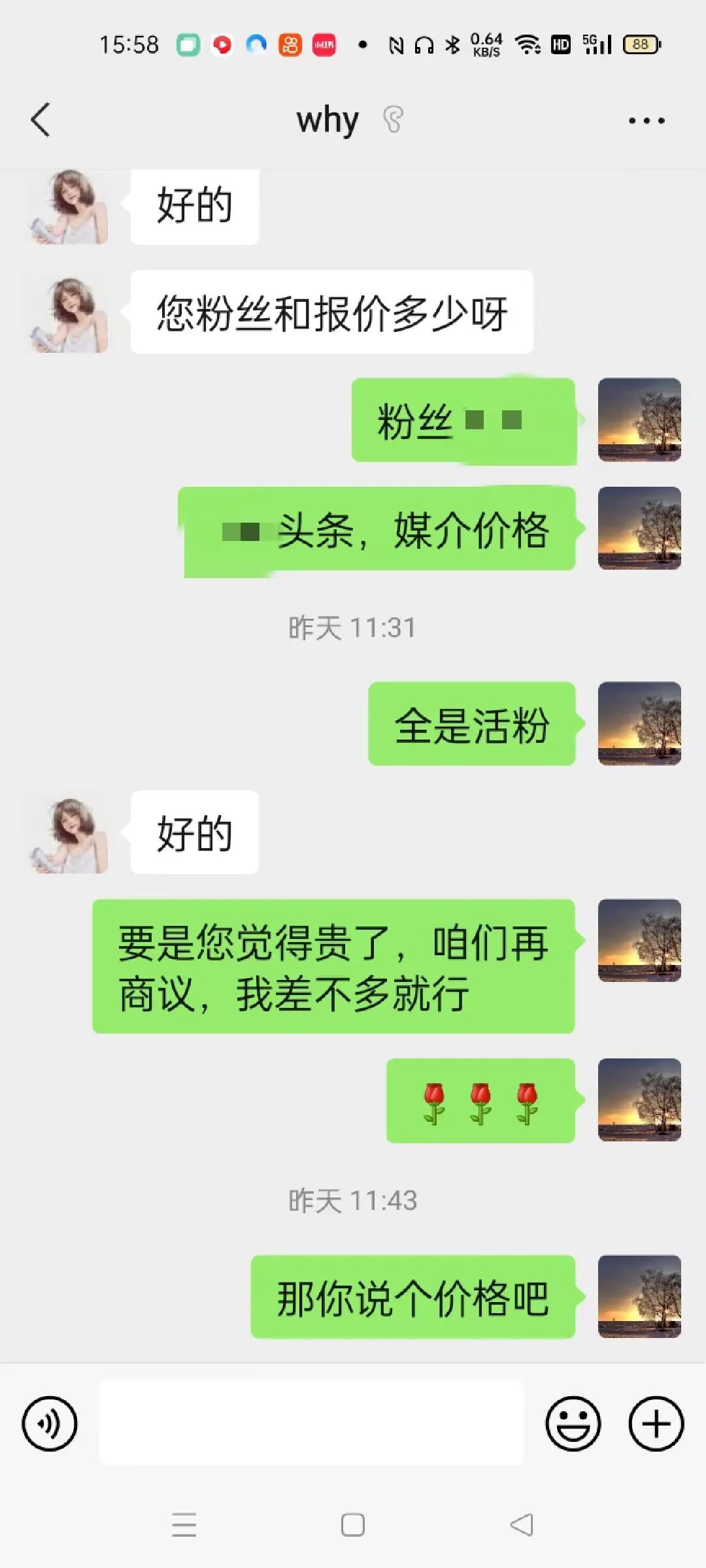Open my avatar beside 全是活粉
The image size is (706, 1568).
click(639, 723)
